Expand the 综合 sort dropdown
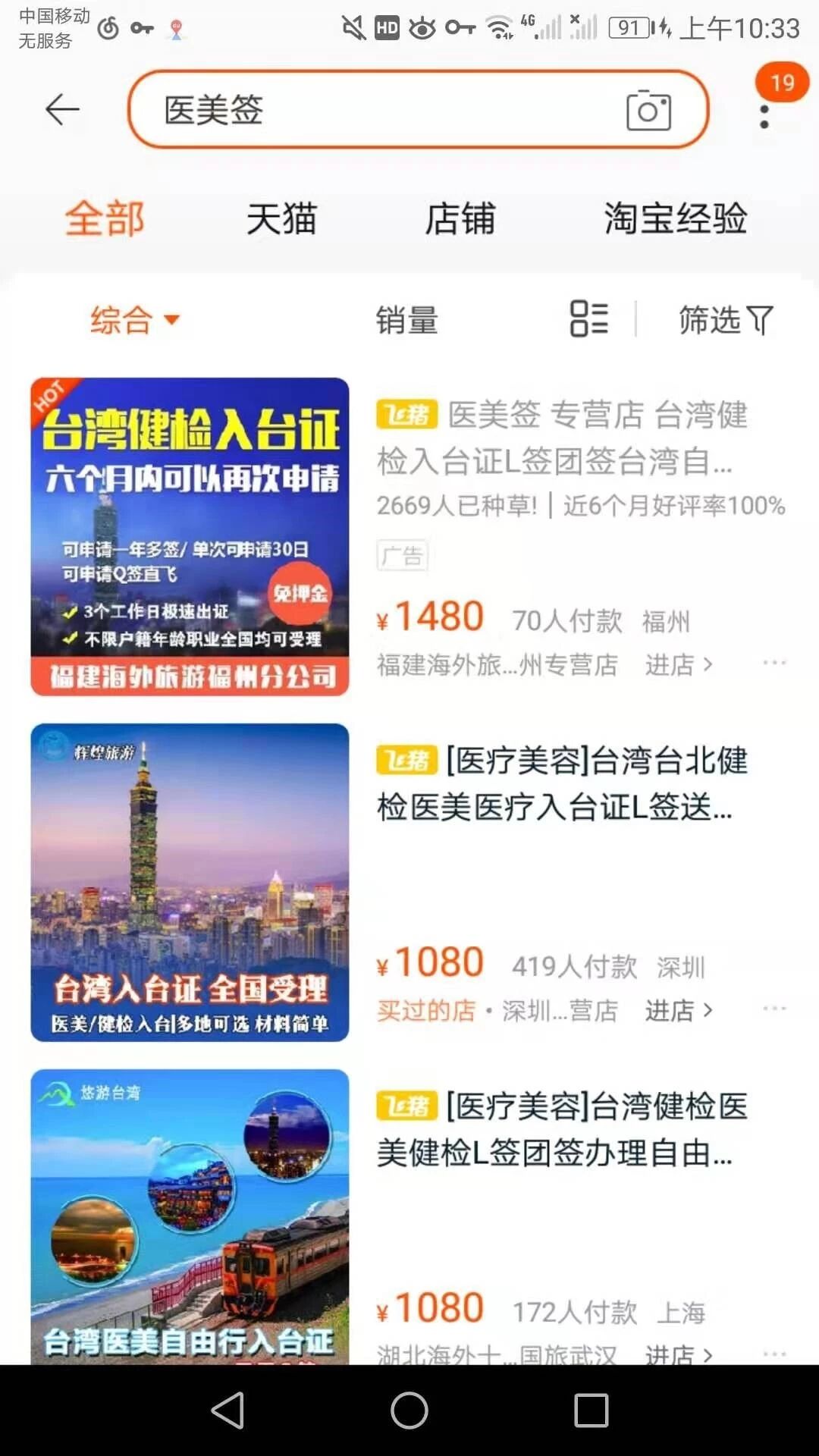Image resolution: width=819 pixels, height=1456 pixels. (x=135, y=320)
